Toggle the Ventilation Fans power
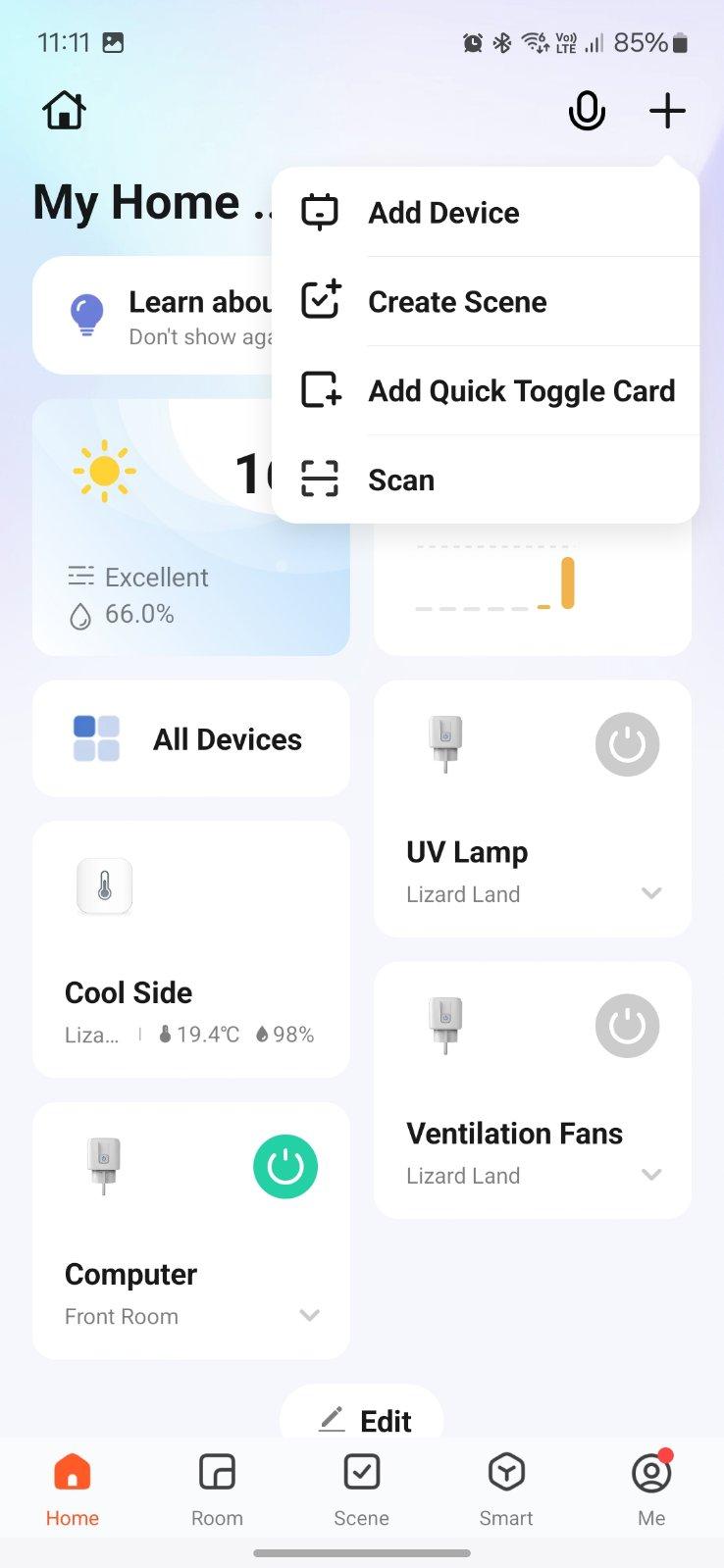This screenshot has width=724, height=1568. pyautogui.click(x=626, y=1026)
